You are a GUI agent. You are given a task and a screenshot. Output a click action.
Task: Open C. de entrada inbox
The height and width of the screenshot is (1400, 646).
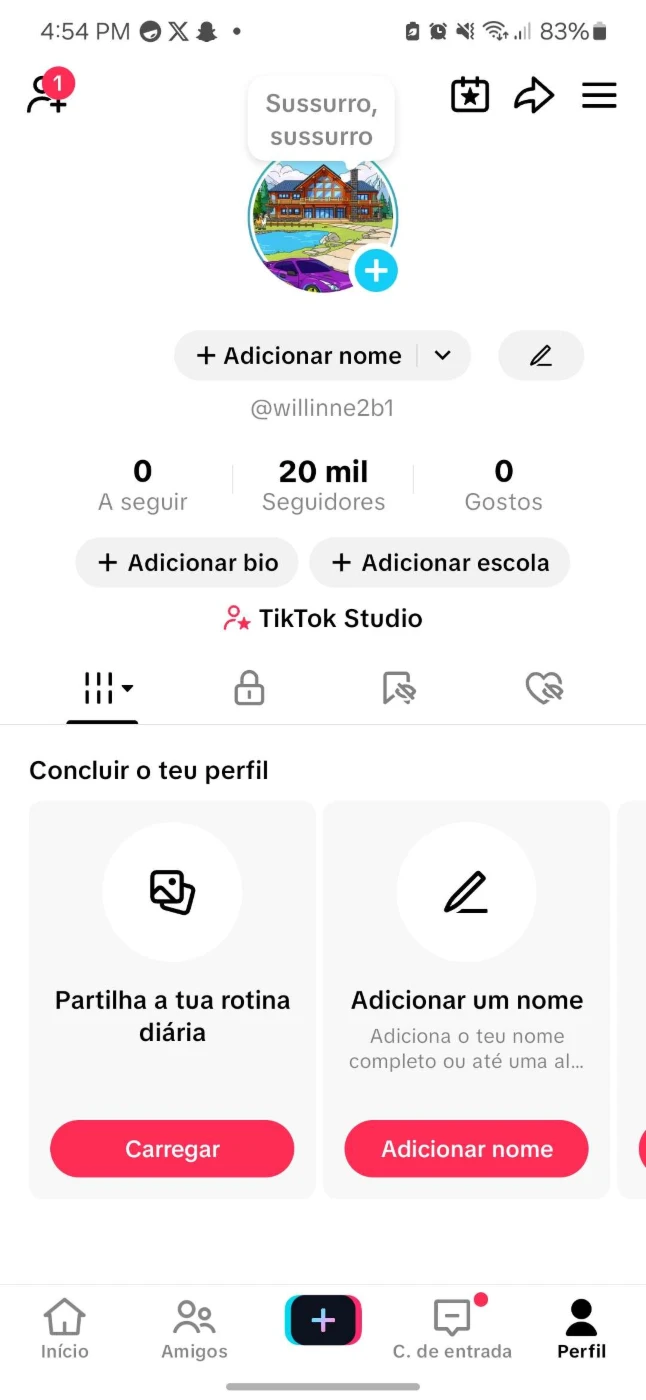(x=452, y=1330)
